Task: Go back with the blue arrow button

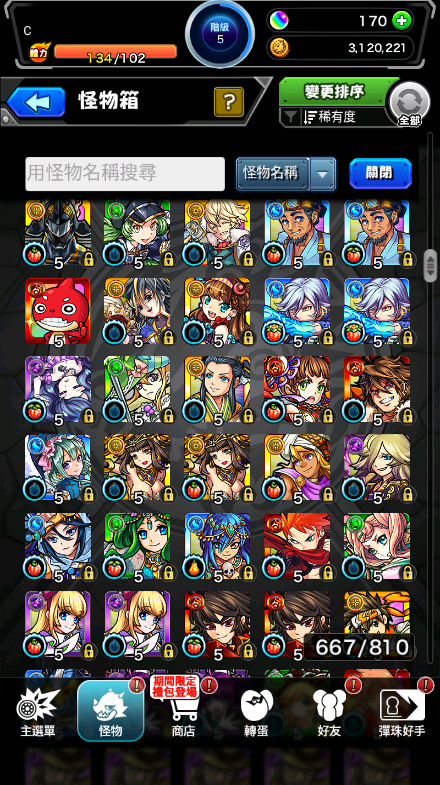Action: coord(36,103)
